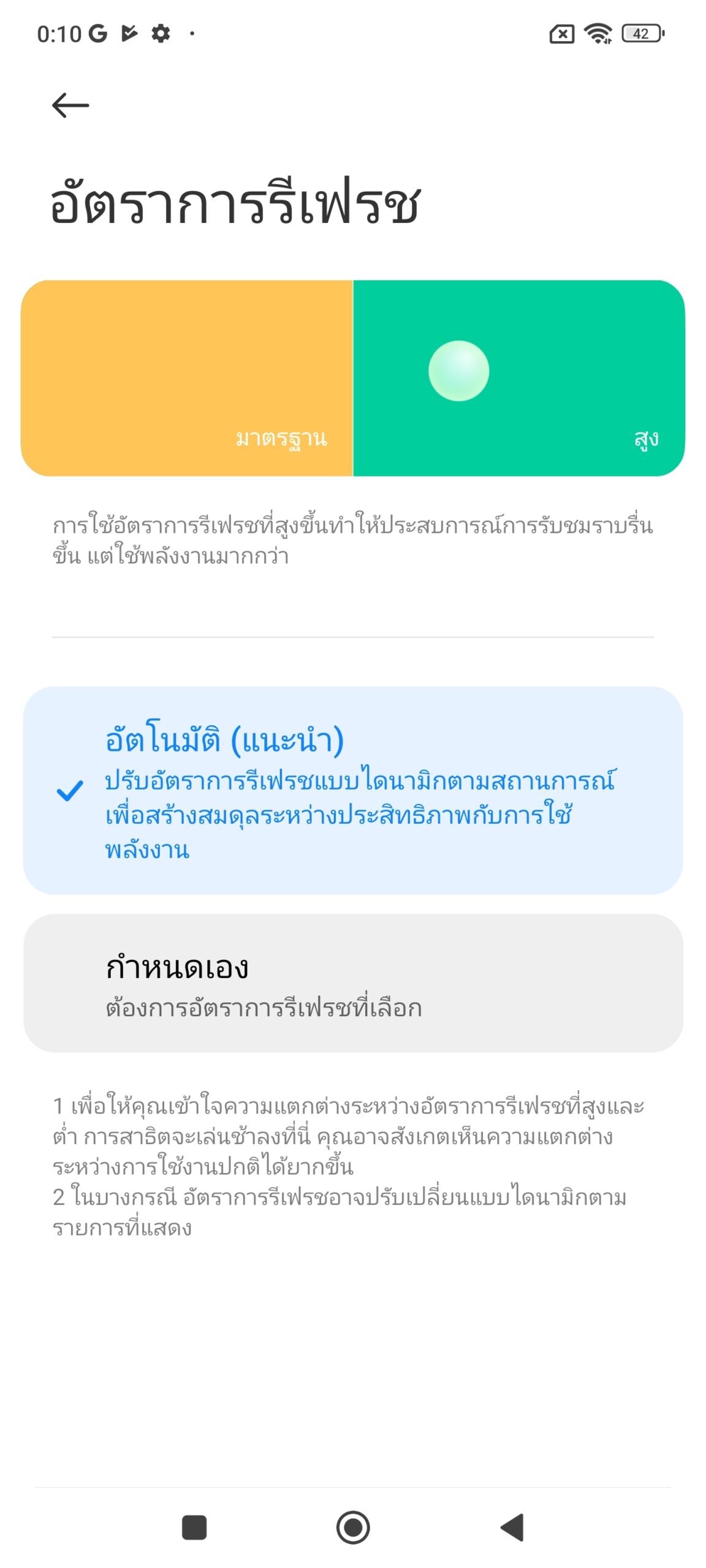706x1568 pixels.
Task: Go to home screen via navigation bar
Action: (353, 1528)
